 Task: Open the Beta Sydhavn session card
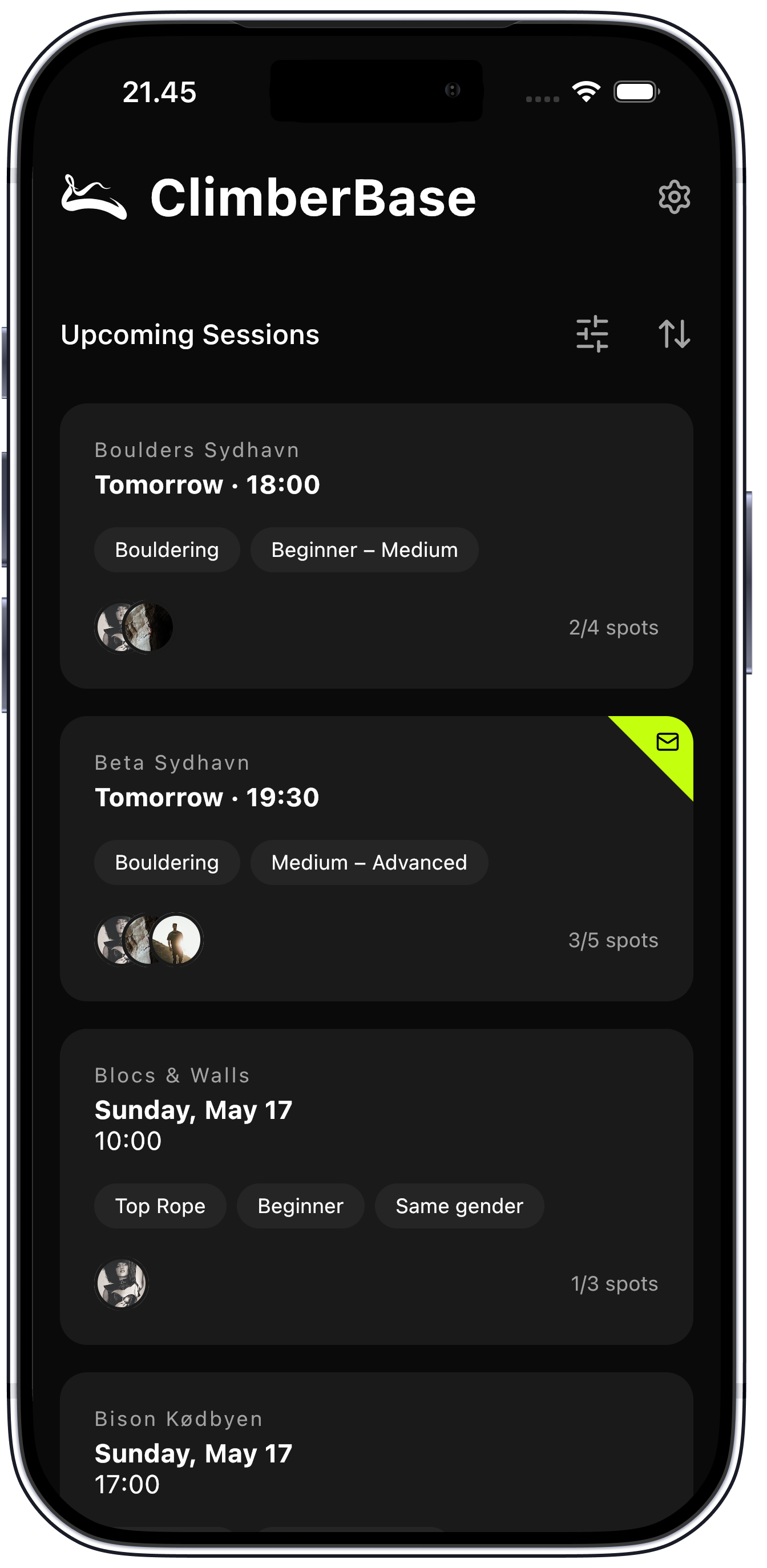point(376,858)
